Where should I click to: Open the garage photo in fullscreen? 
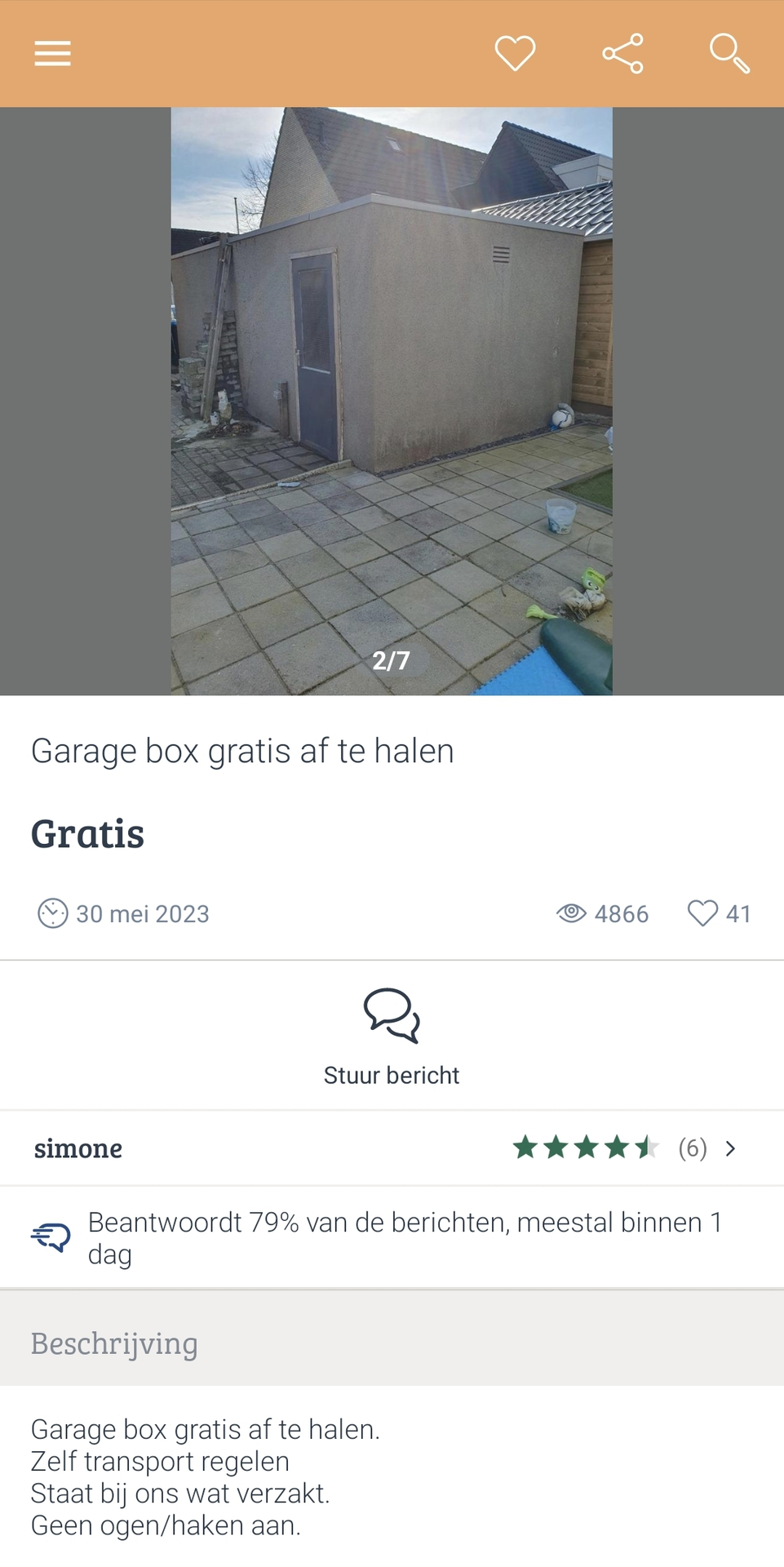(x=391, y=400)
